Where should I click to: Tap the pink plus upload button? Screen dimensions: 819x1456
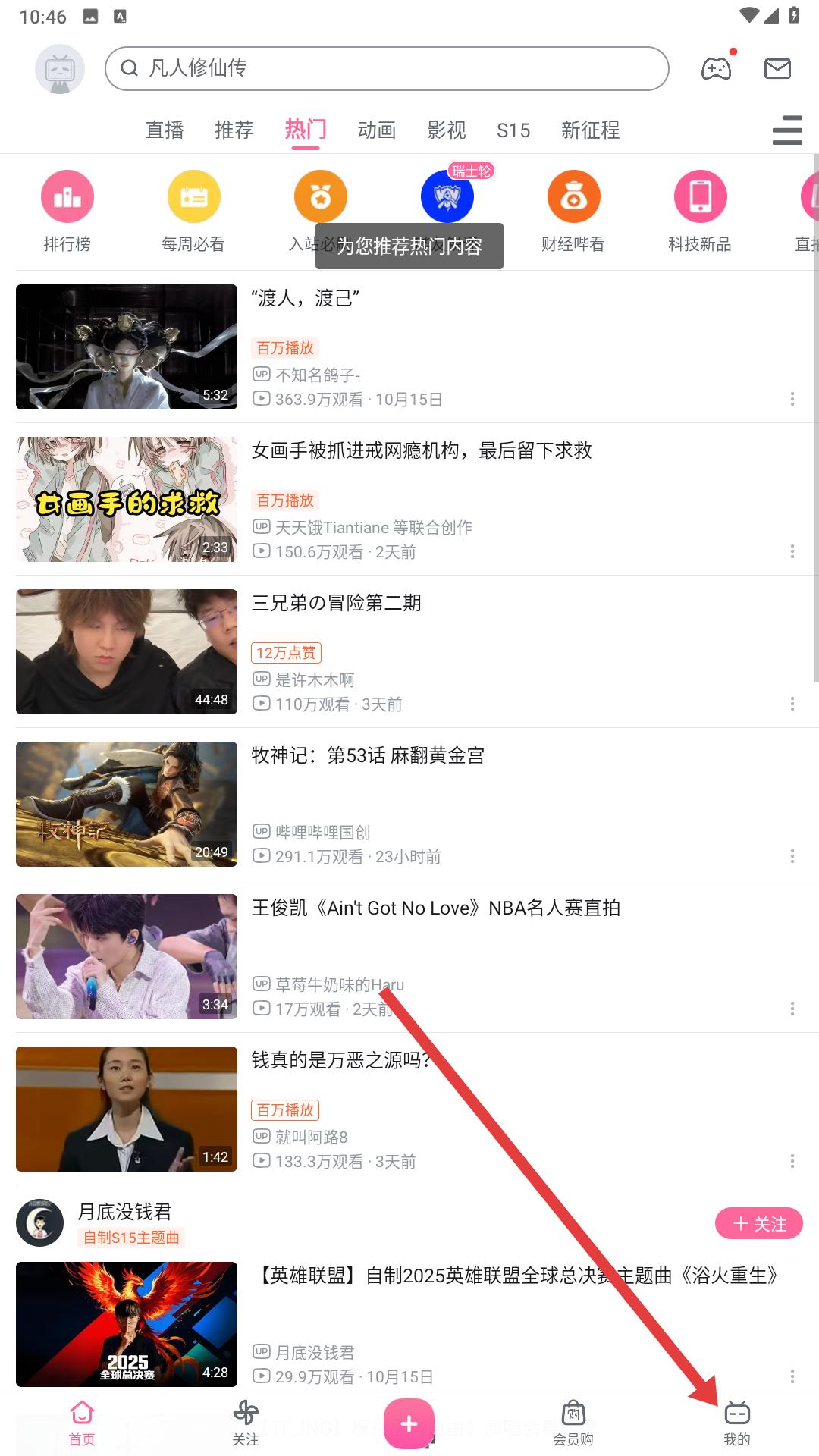(x=409, y=1423)
